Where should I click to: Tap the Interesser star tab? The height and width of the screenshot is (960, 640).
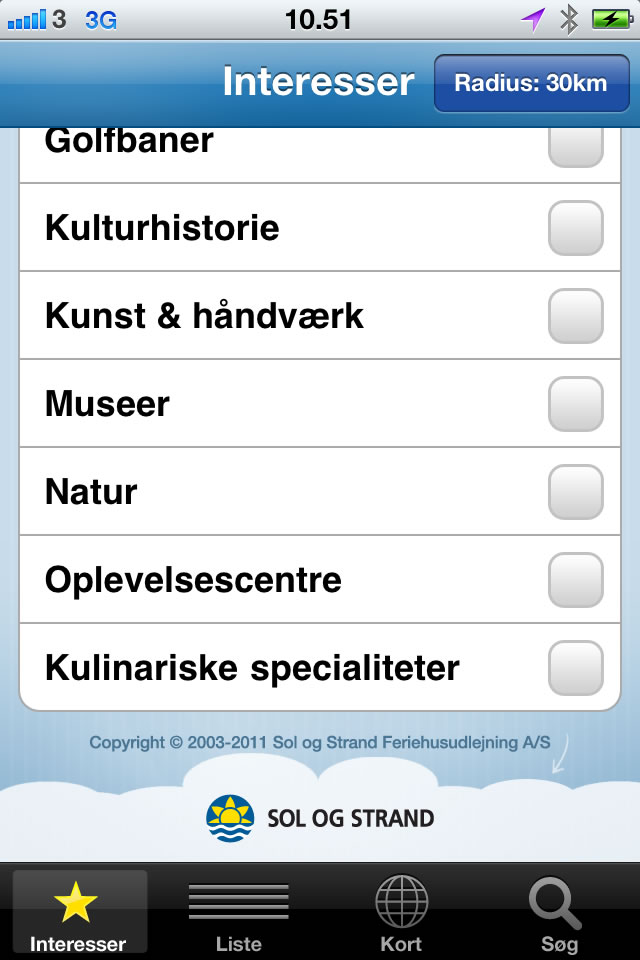pyautogui.click(x=78, y=912)
